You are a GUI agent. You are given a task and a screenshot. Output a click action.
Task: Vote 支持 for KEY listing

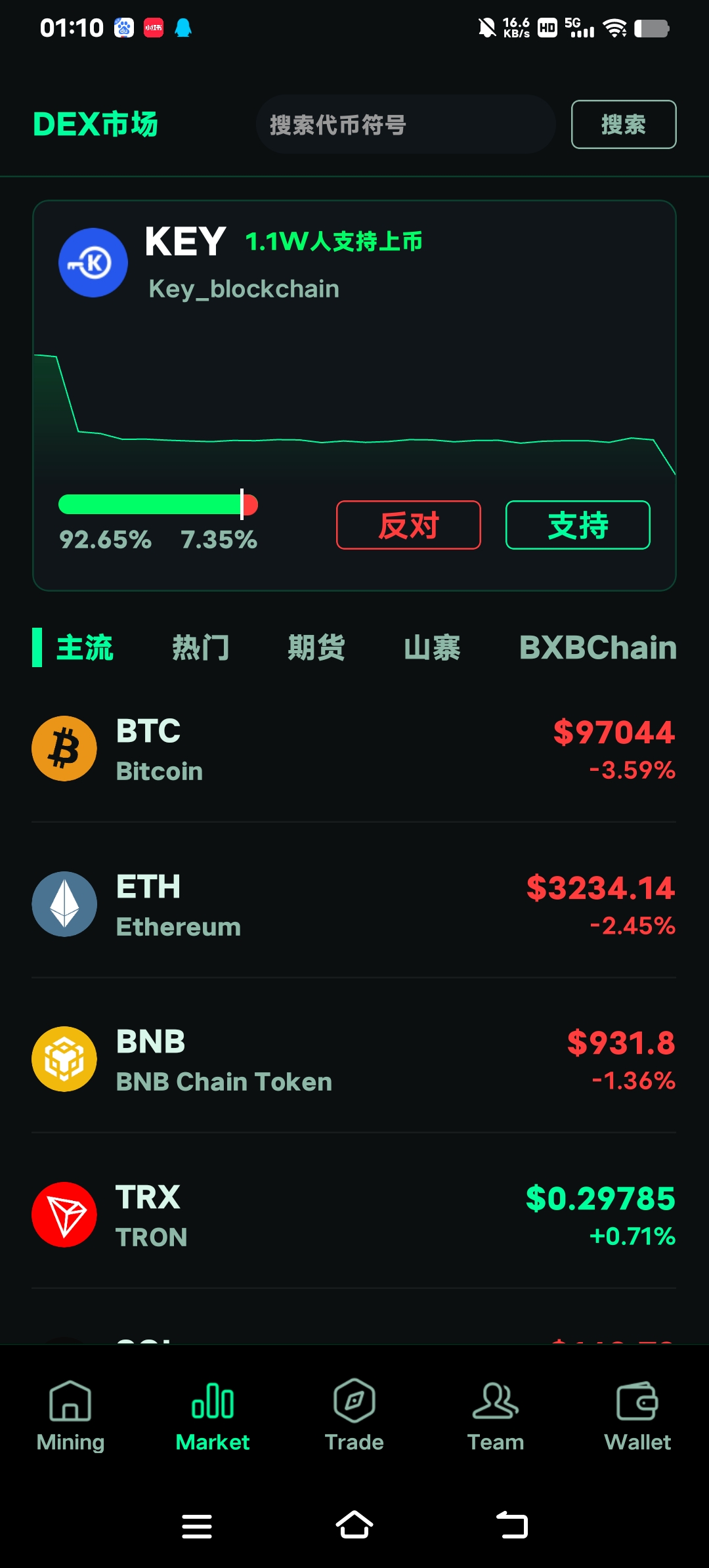click(578, 525)
